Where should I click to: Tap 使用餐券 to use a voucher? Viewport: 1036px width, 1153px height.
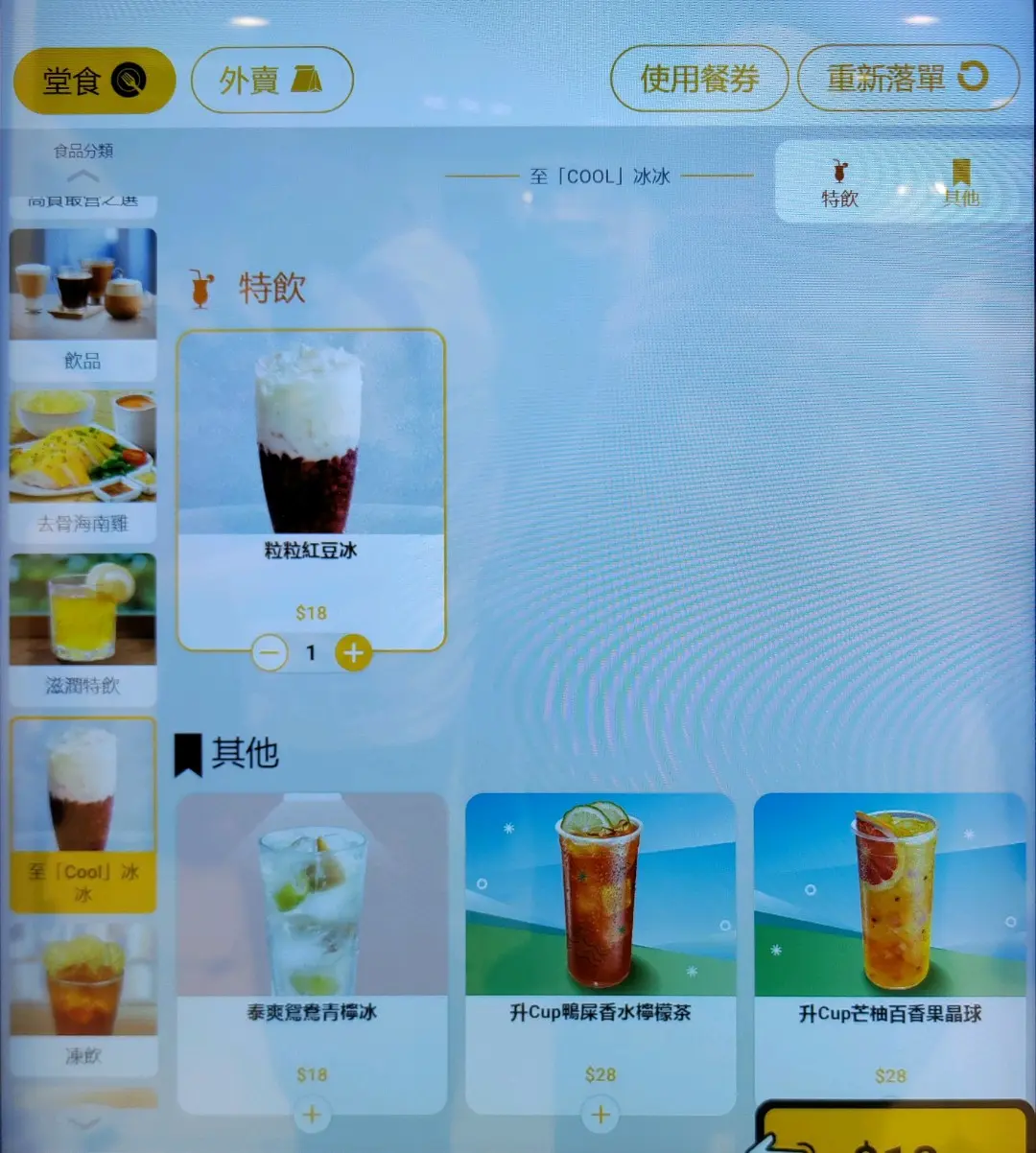[699, 79]
